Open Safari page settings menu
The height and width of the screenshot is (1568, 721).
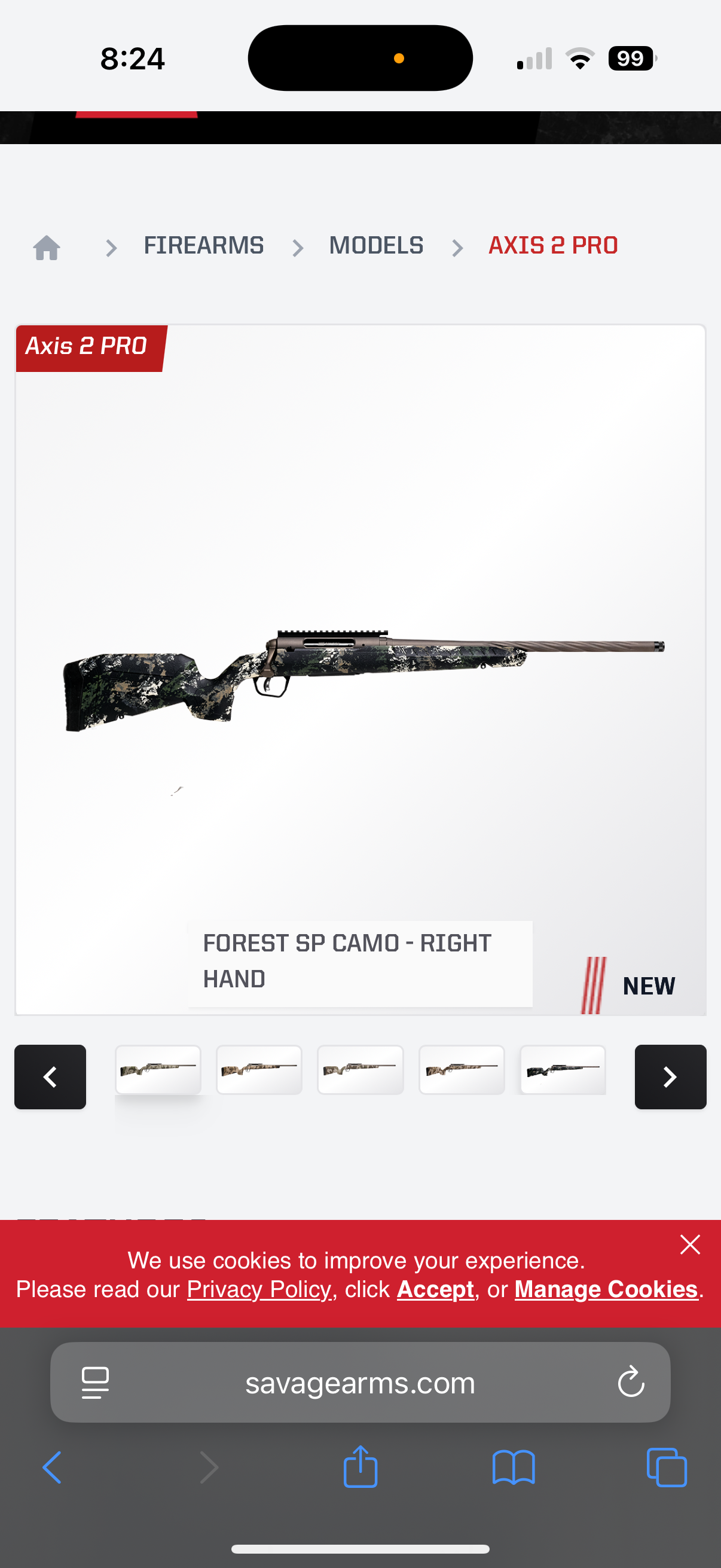point(96,1383)
